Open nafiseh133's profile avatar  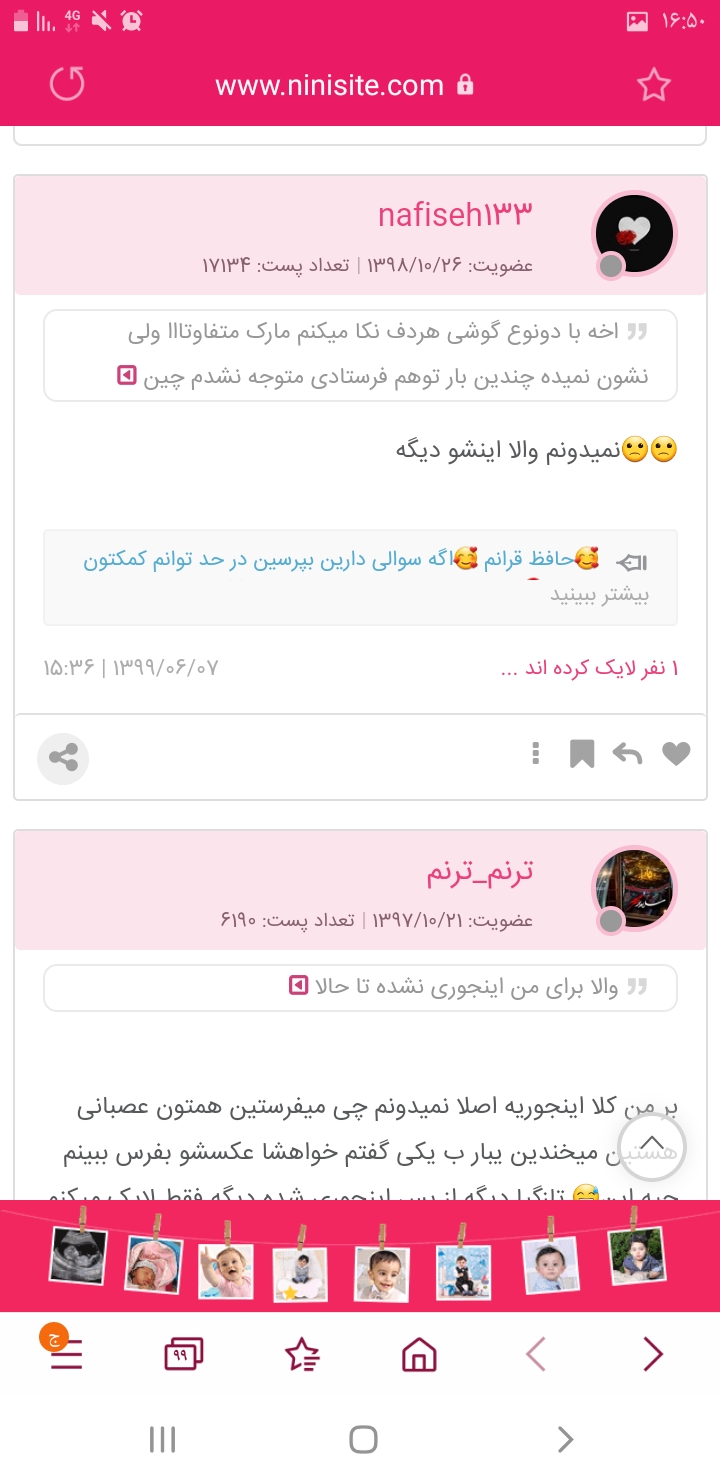coord(634,234)
